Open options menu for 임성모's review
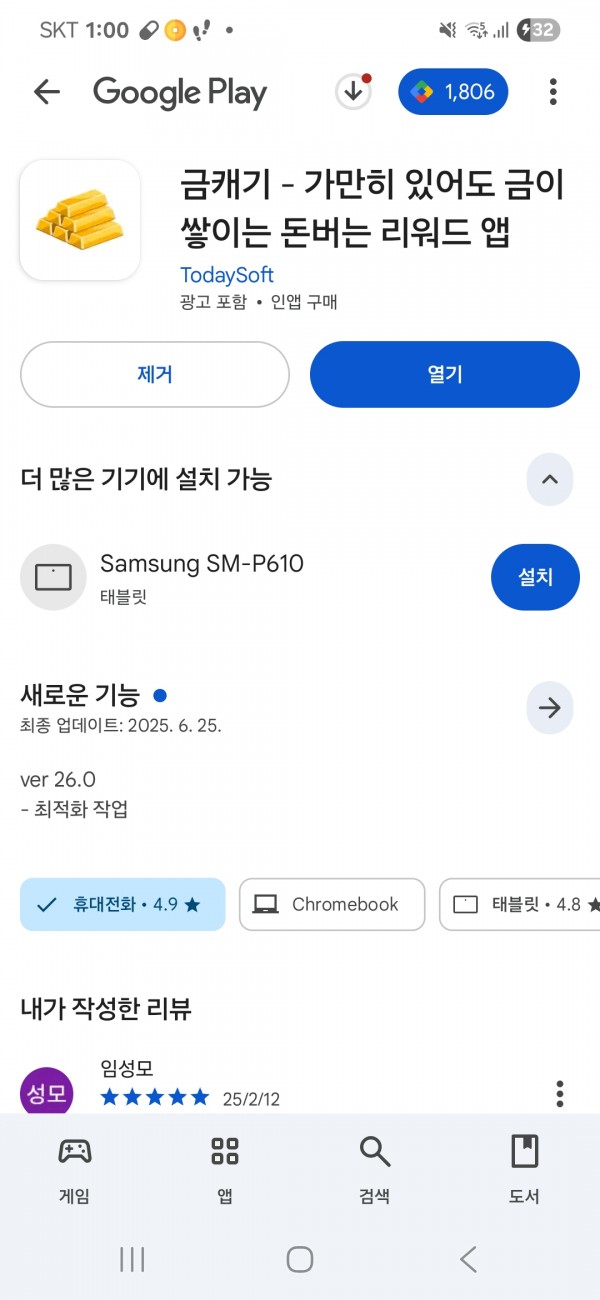This screenshot has height=1300, width=600. [560, 1094]
